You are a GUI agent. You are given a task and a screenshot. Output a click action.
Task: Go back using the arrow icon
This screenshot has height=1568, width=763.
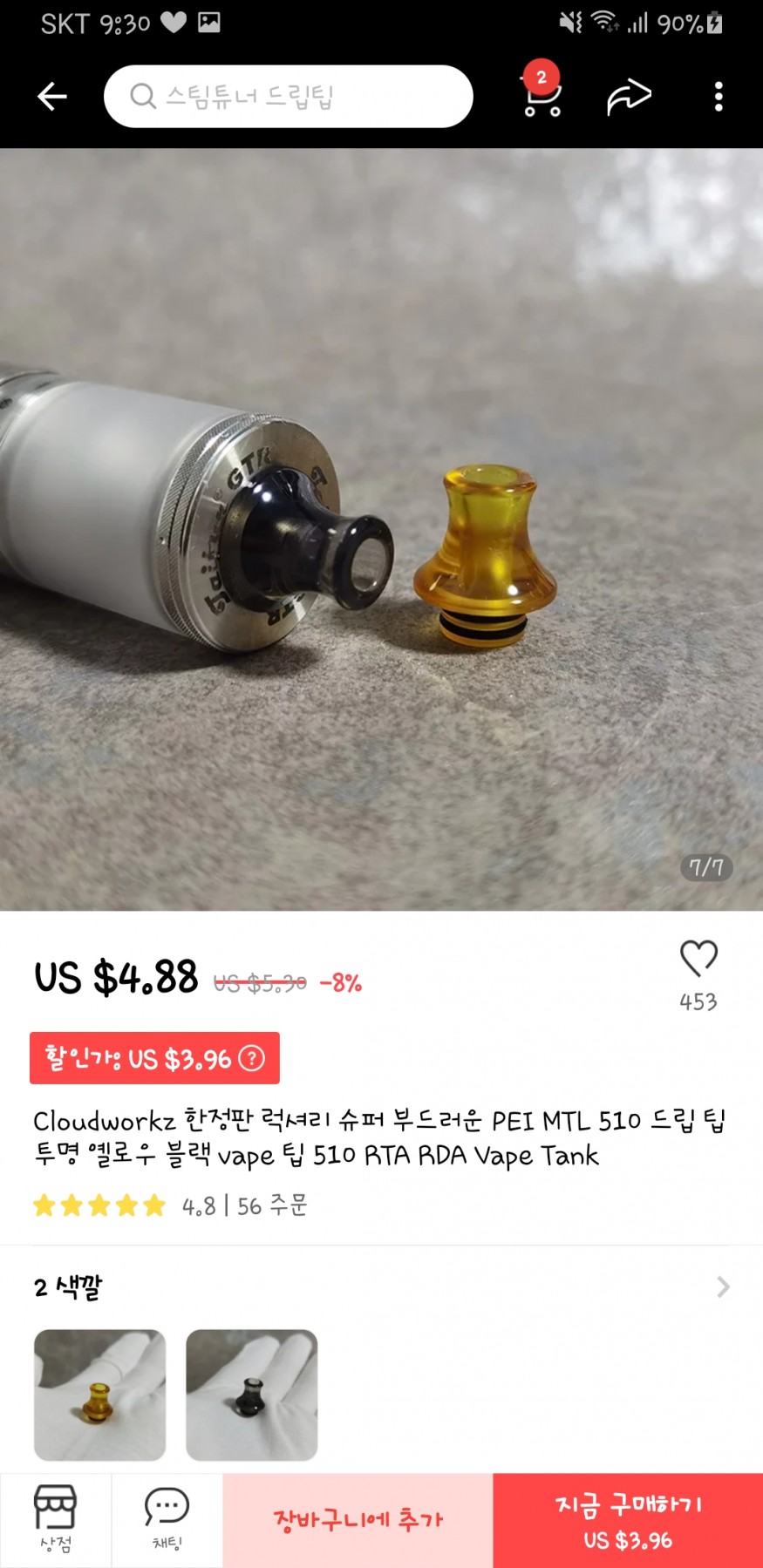[x=52, y=96]
